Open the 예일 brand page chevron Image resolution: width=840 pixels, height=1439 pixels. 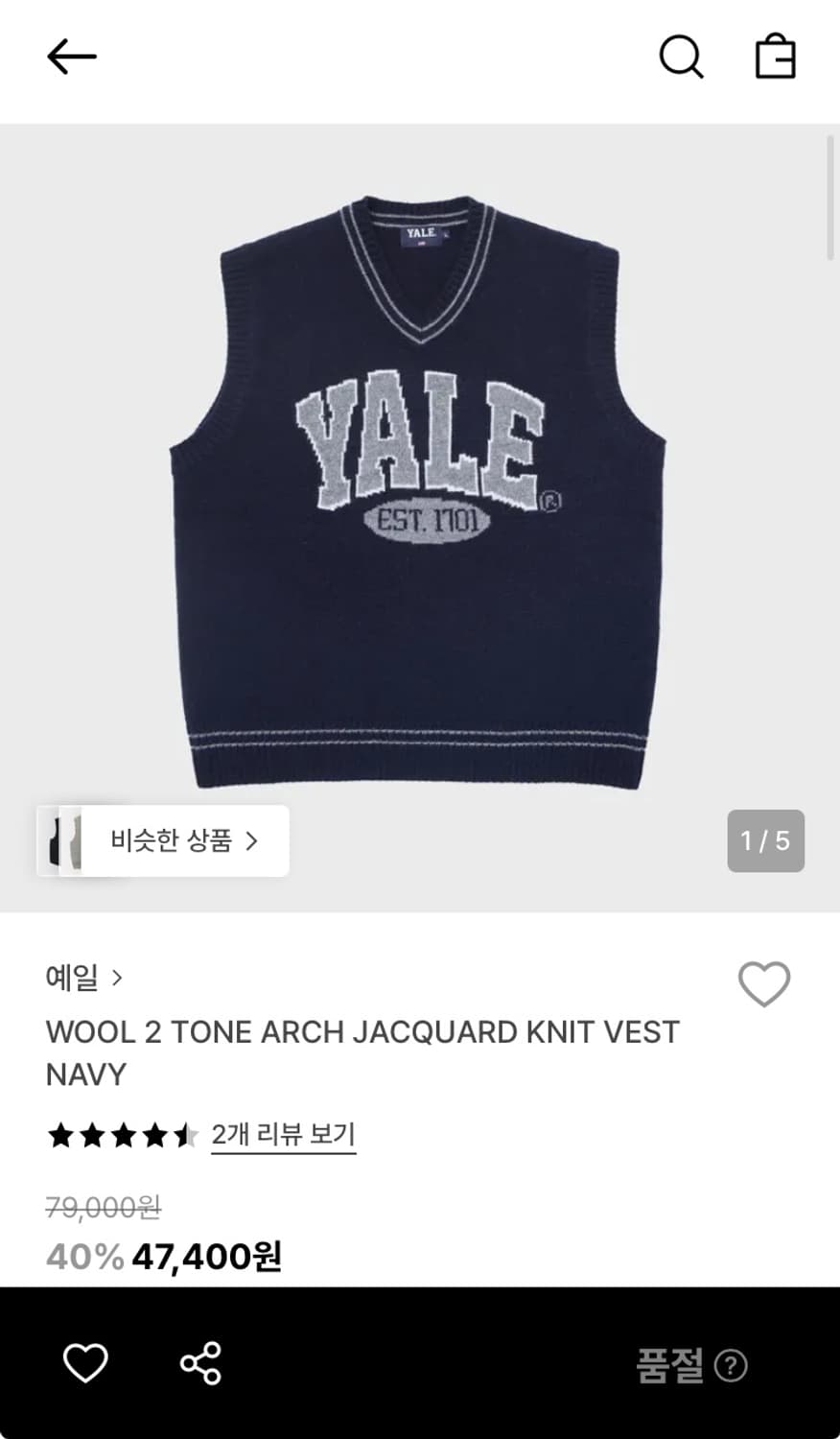119,979
